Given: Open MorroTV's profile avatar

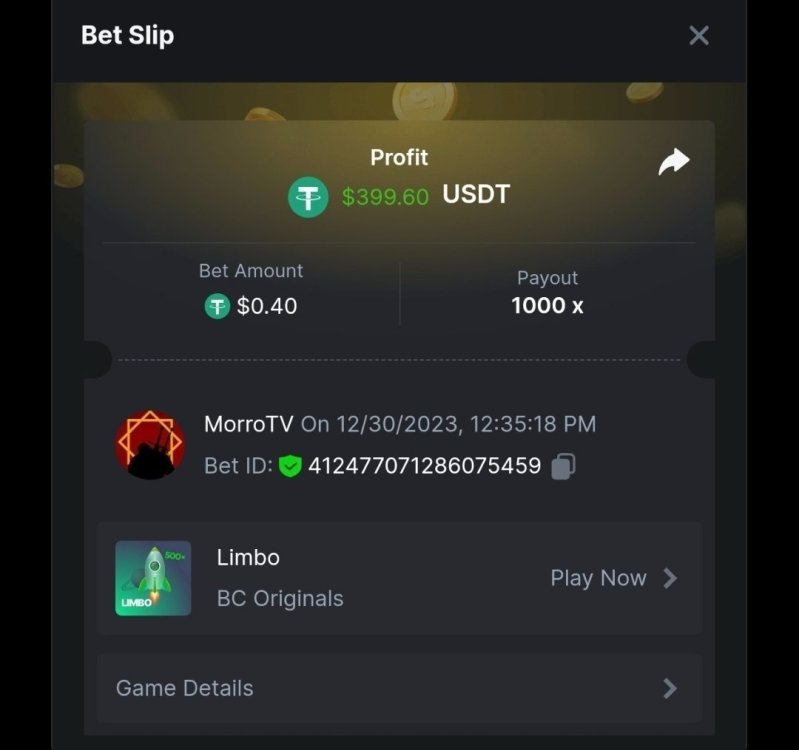Looking at the screenshot, I should (x=150, y=445).
